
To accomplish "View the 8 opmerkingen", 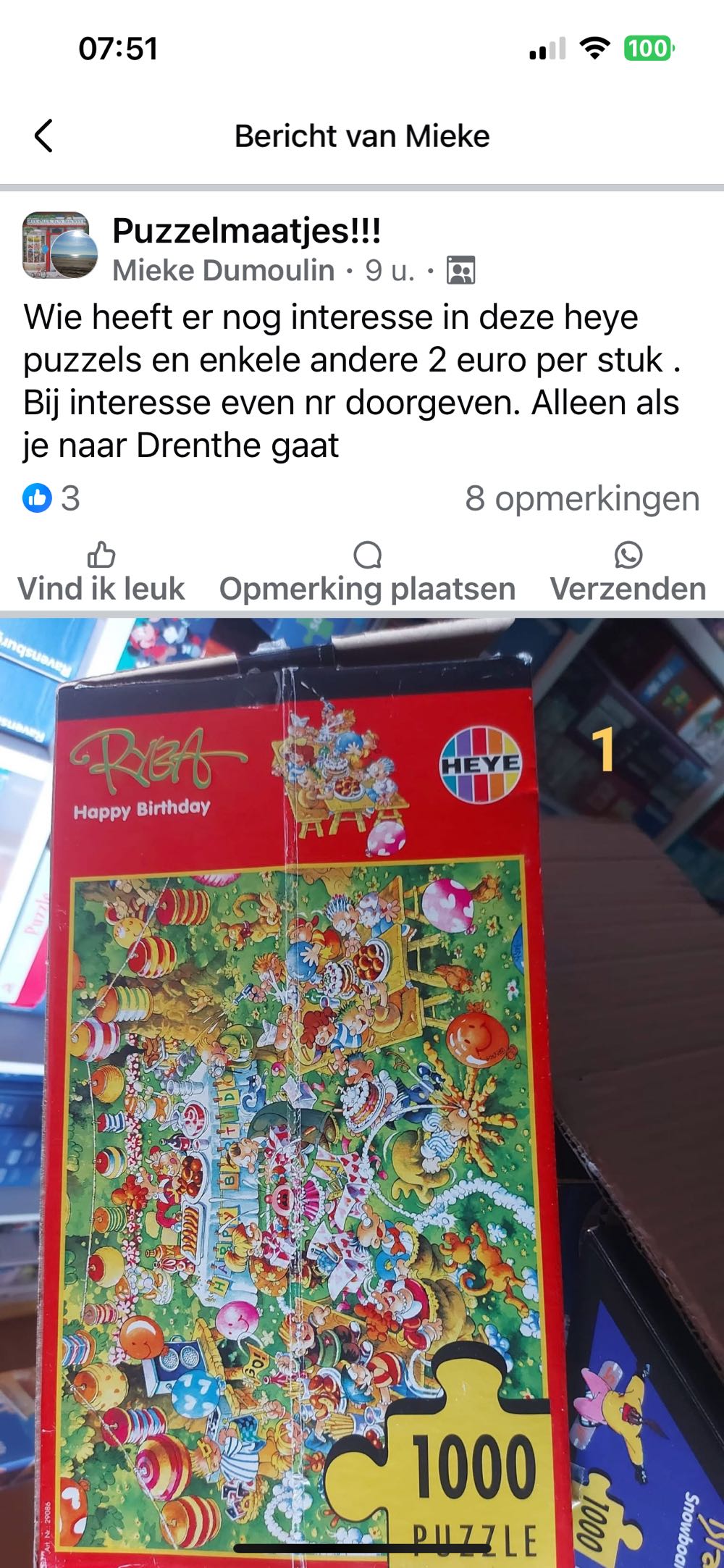I will [x=582, y=498].
